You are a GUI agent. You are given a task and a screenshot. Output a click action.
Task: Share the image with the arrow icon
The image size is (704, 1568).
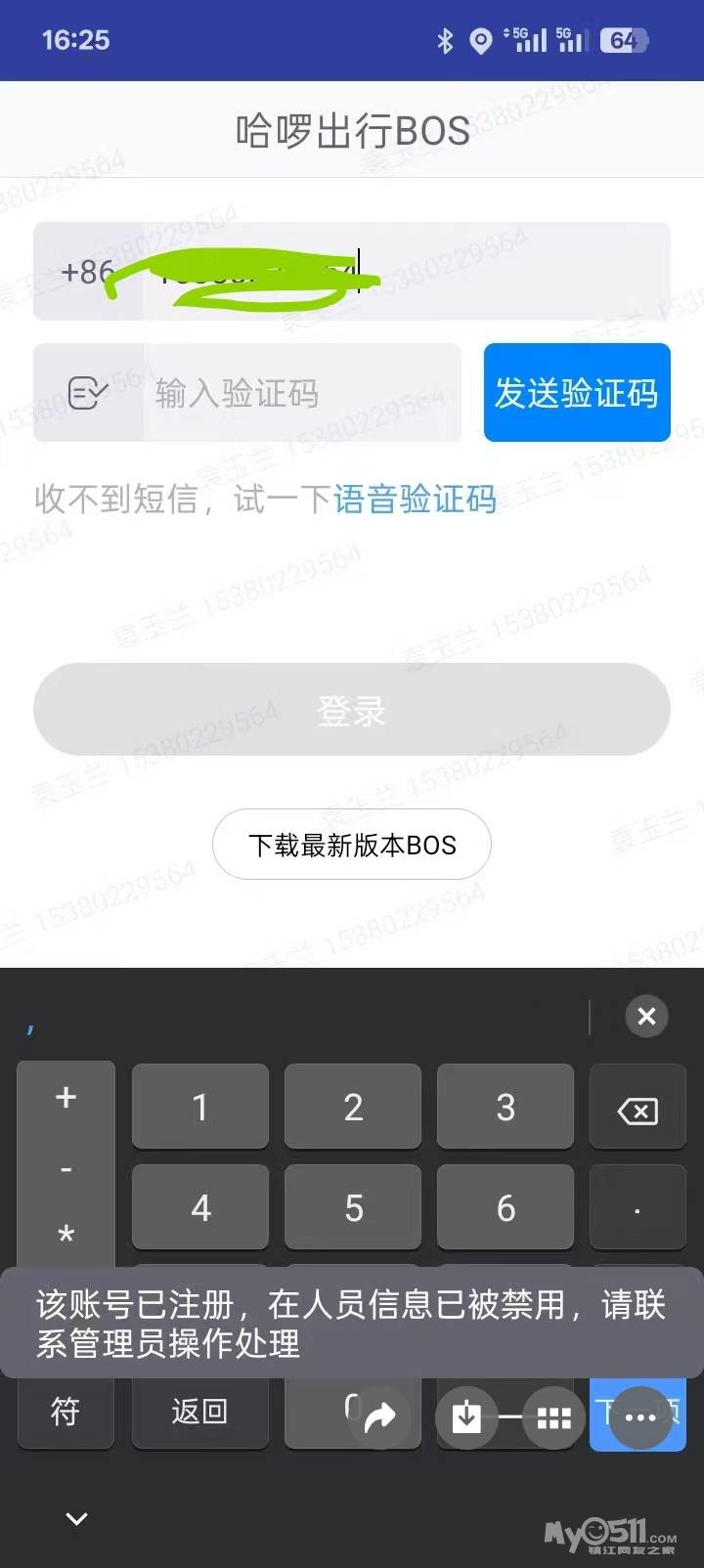[x=379, y=1417]
